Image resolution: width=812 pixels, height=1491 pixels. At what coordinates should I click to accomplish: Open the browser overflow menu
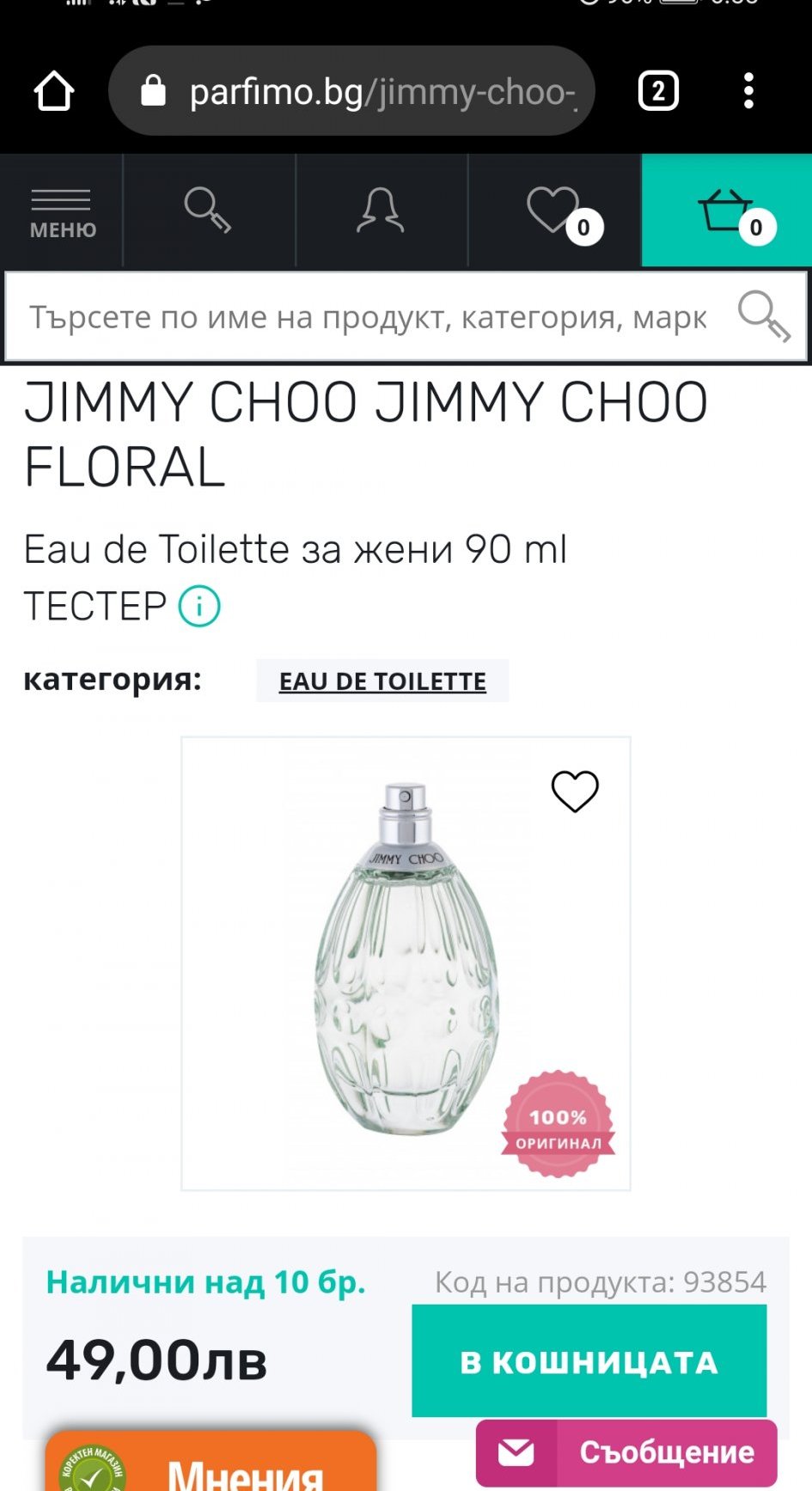pyautogui.click(x=748, y=91)
